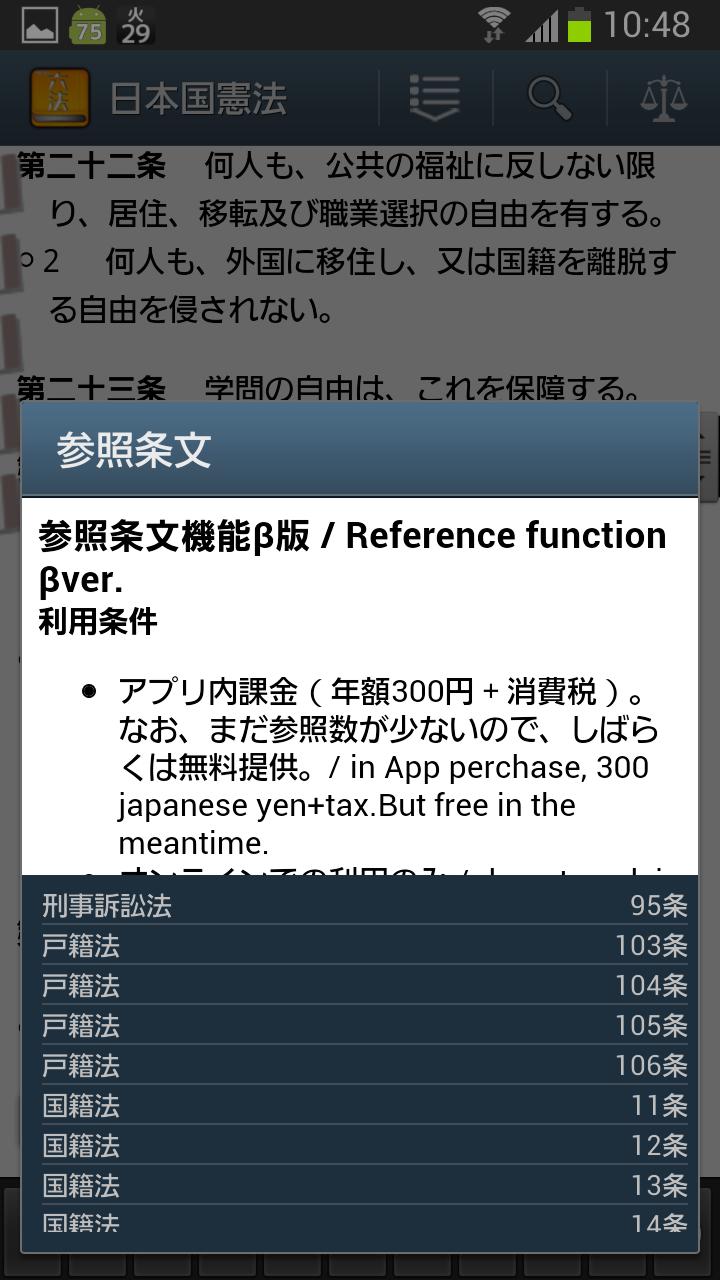The height and width of the screenshot is (1280, 720).
Task: Tap the 日本国憲法 title in the header
Action: click(195, 97)
